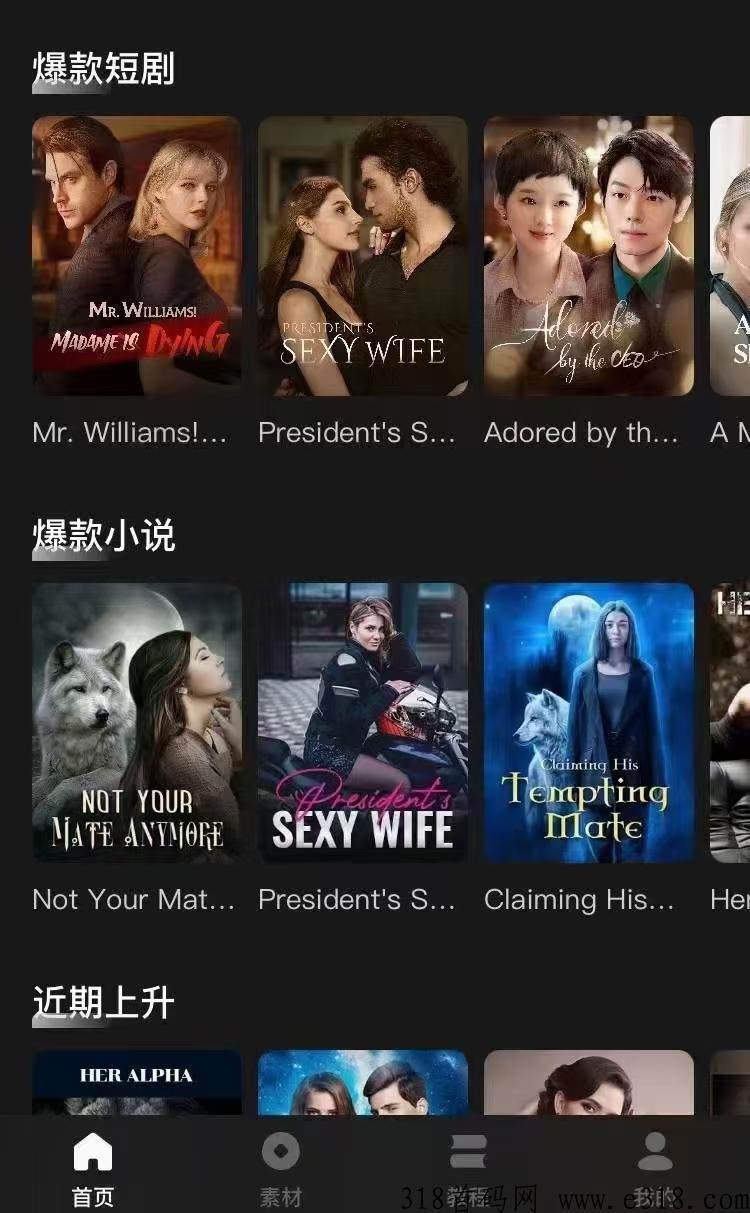Open the Her Alpha card under 近期上升

136,1082
